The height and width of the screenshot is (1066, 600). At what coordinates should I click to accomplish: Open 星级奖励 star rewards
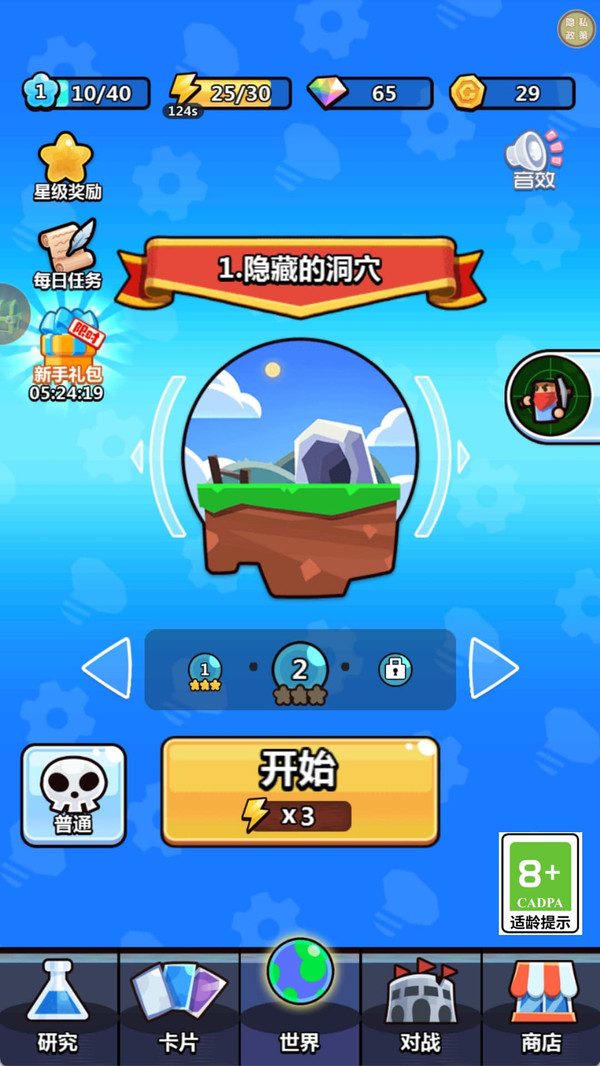[x=67, y=166]
